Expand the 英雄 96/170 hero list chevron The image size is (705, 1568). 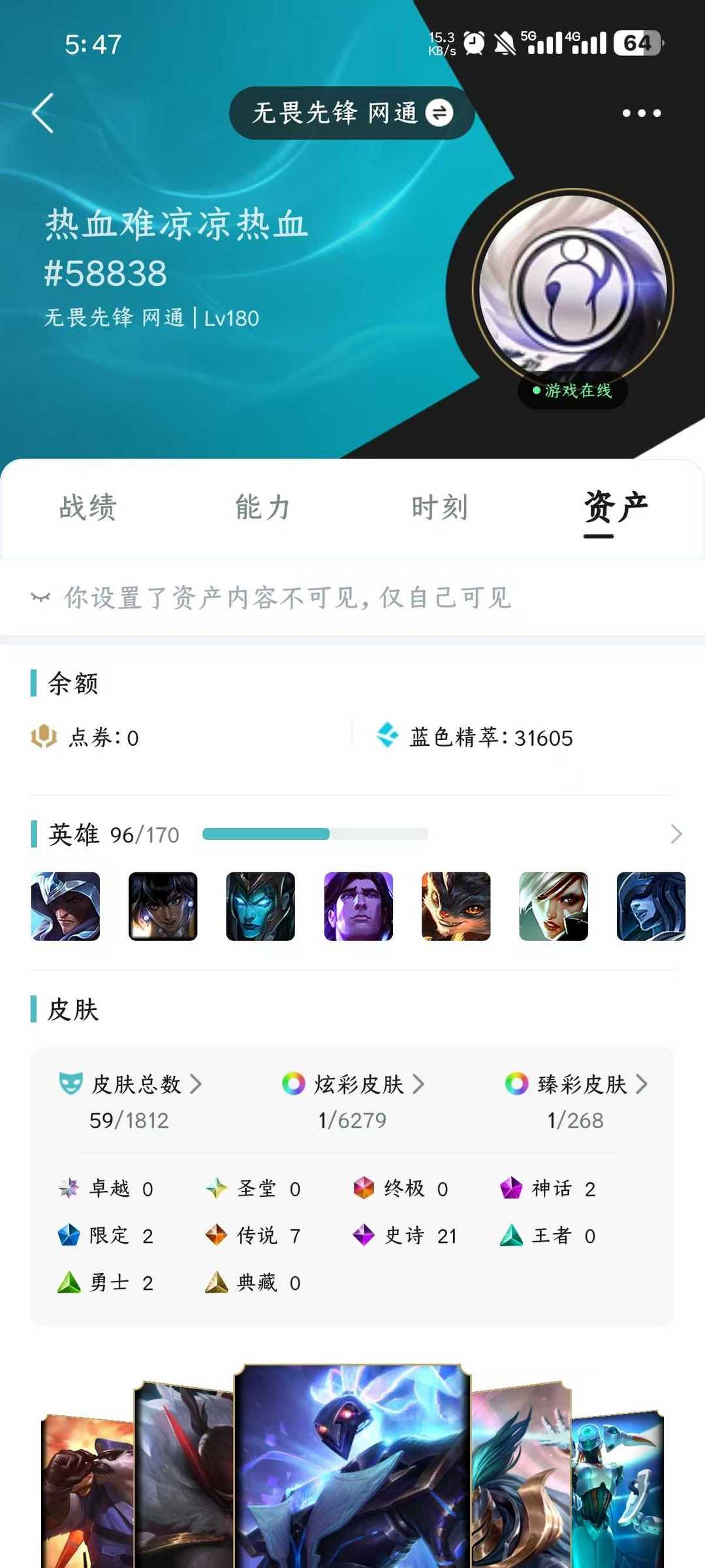tap(676, 834)
